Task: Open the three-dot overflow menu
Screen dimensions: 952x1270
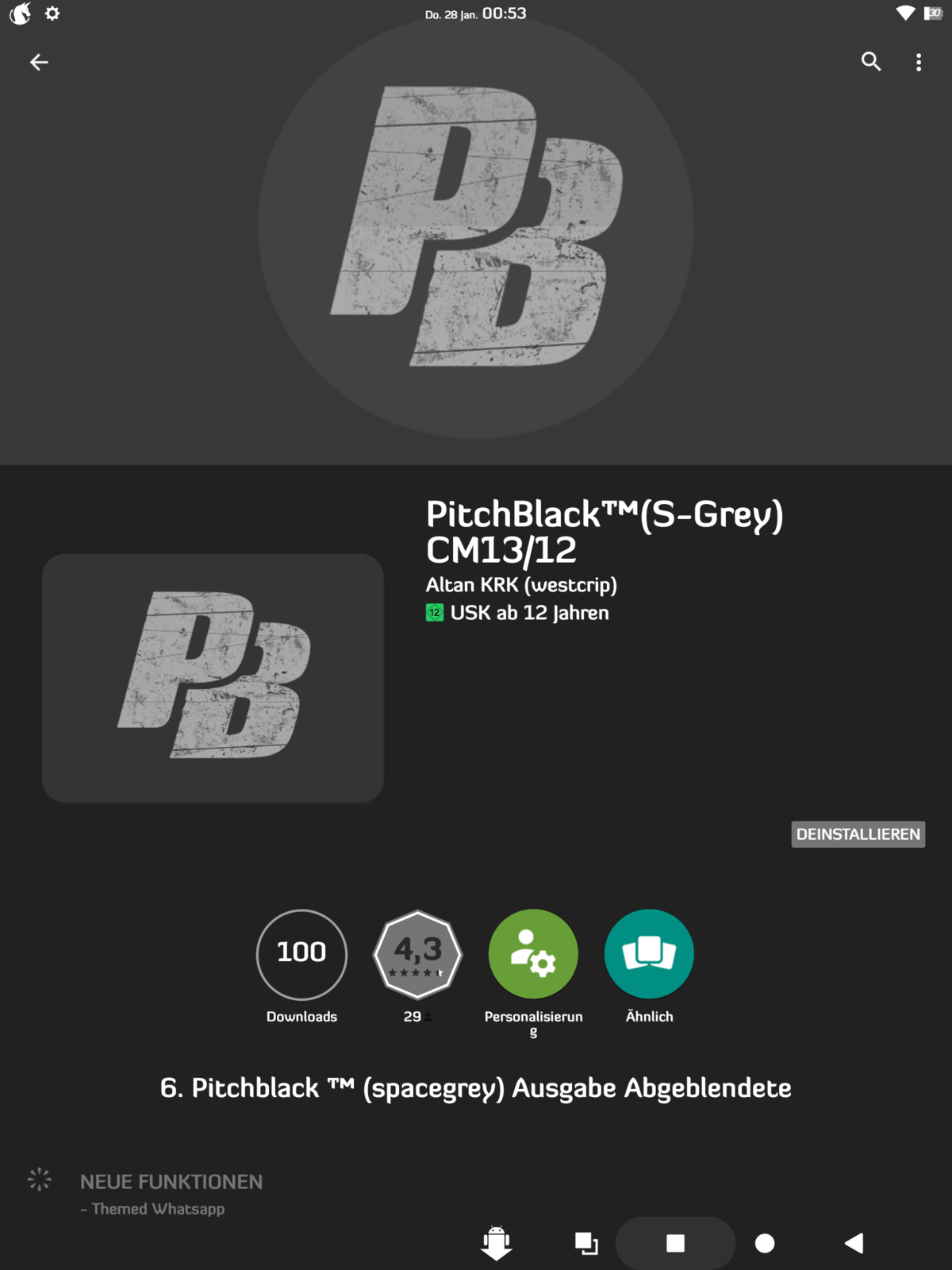Action: (919, 62)
